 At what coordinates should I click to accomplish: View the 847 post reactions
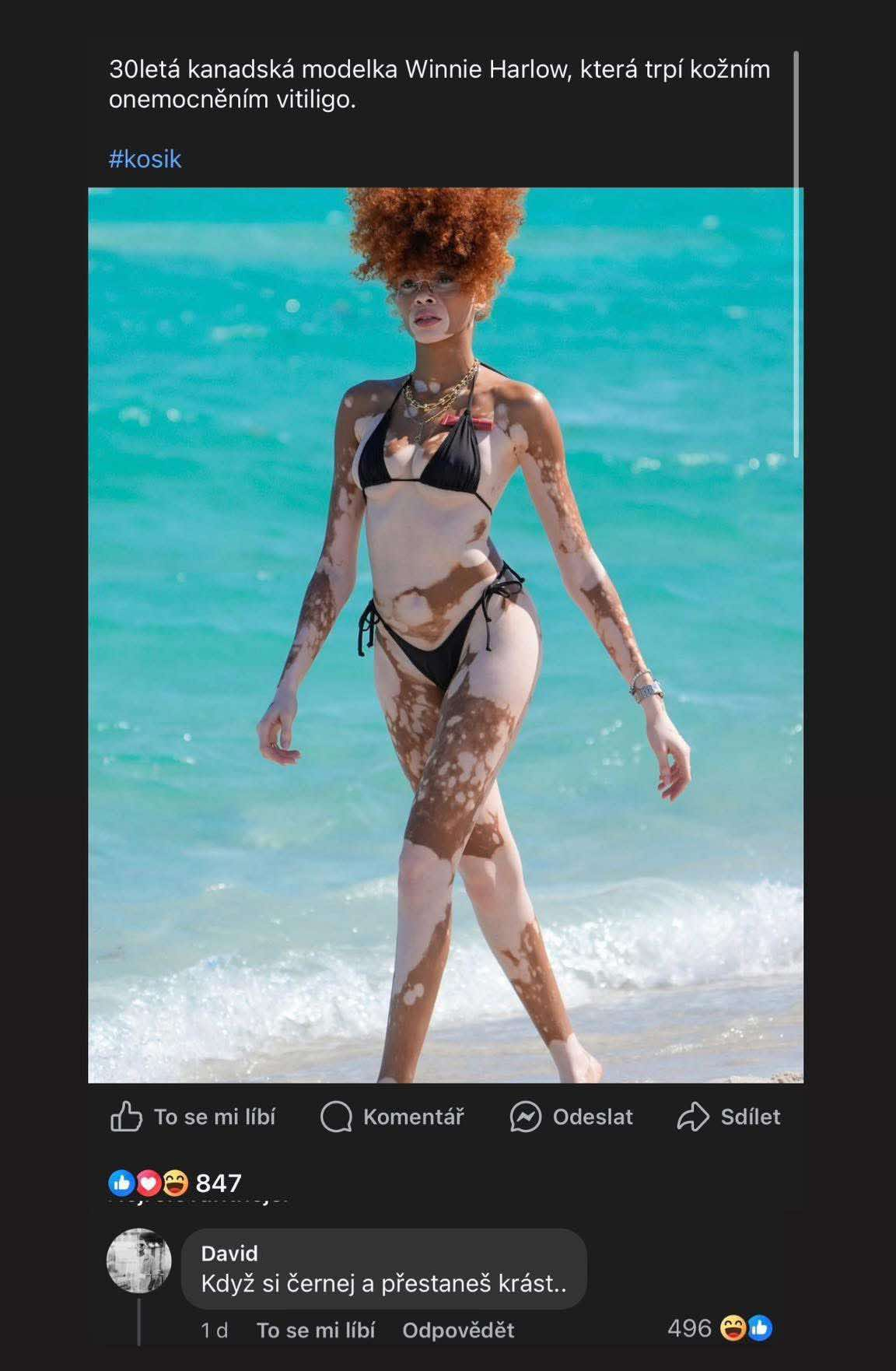tap(176, 1183)
